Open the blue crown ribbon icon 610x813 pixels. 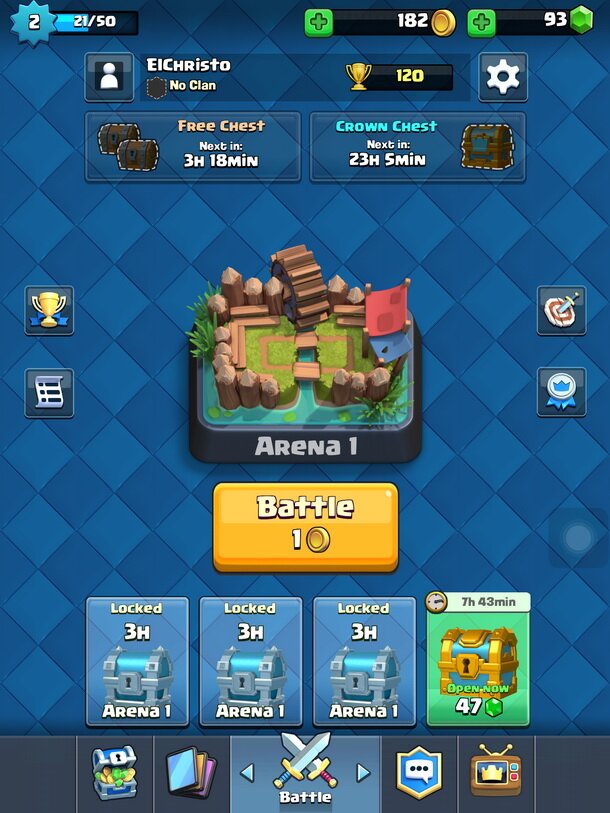click(561, 392)
